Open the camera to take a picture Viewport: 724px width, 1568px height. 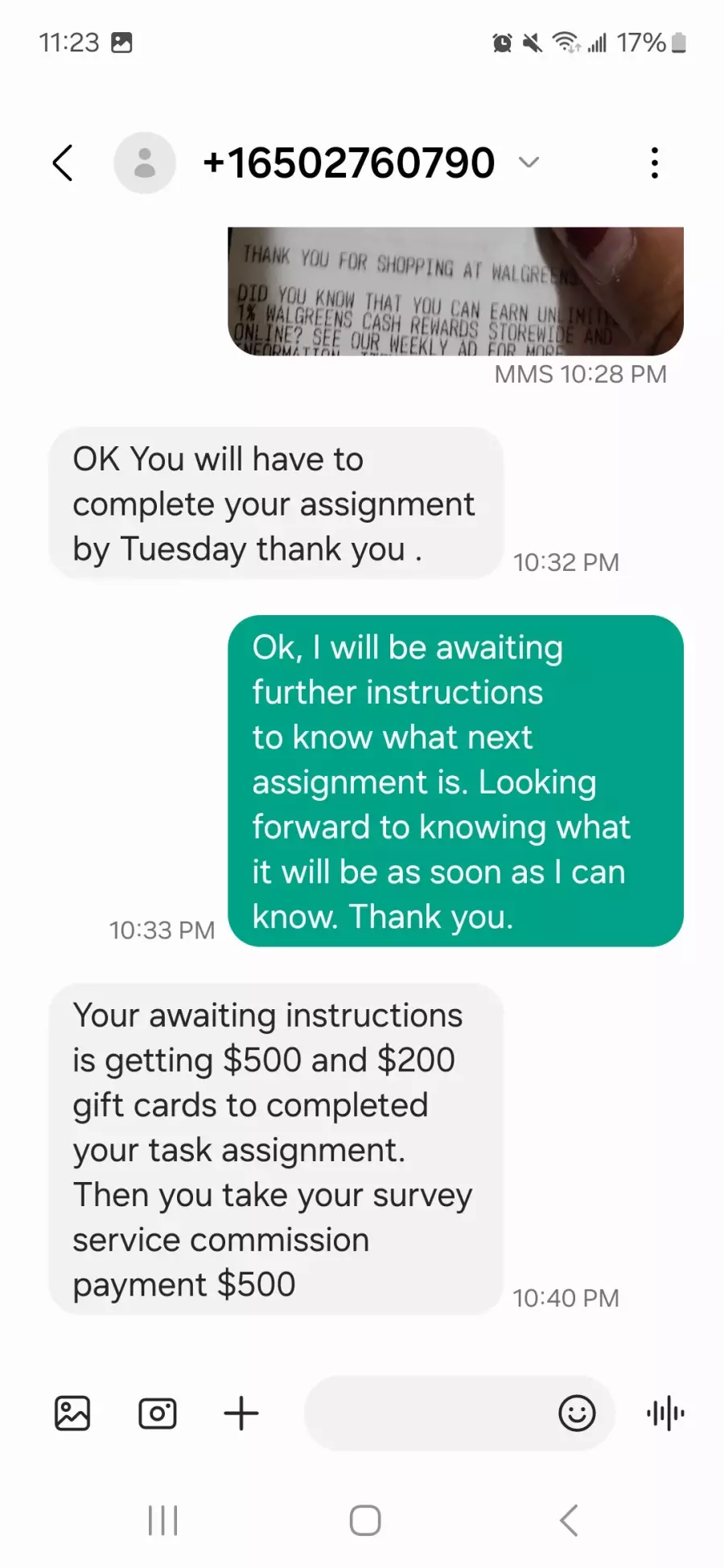click(x=157, y=1413)
